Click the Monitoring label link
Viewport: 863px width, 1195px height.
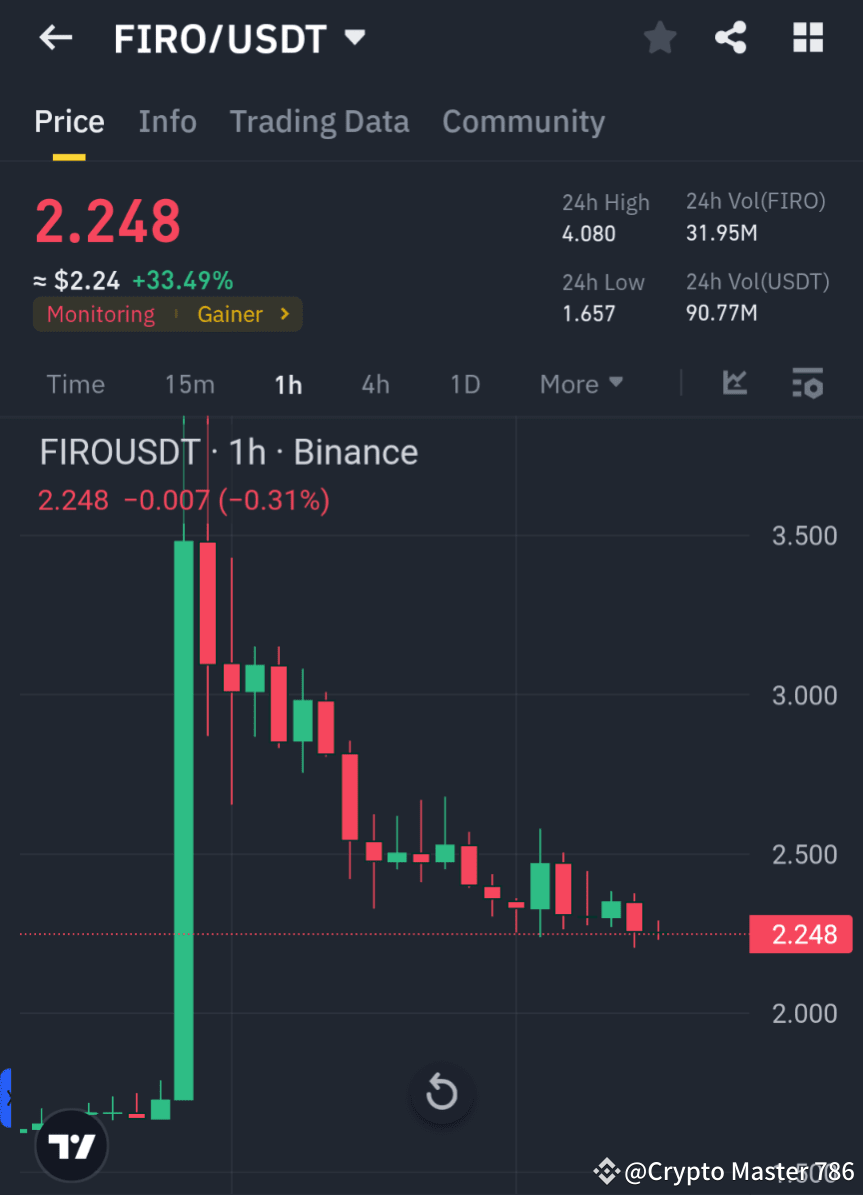tap(100, 314)
